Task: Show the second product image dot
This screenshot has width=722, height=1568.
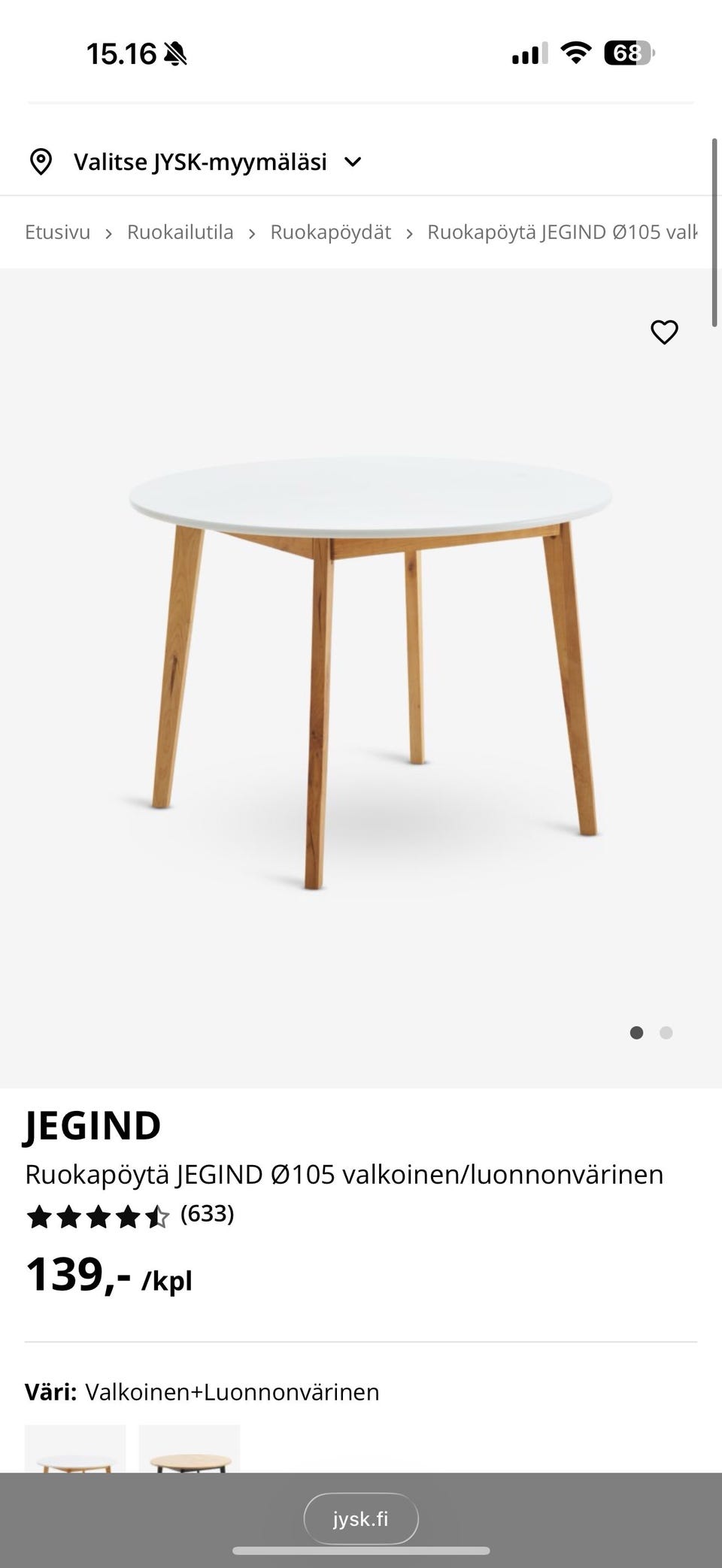Action: [x=666, y=1033]
